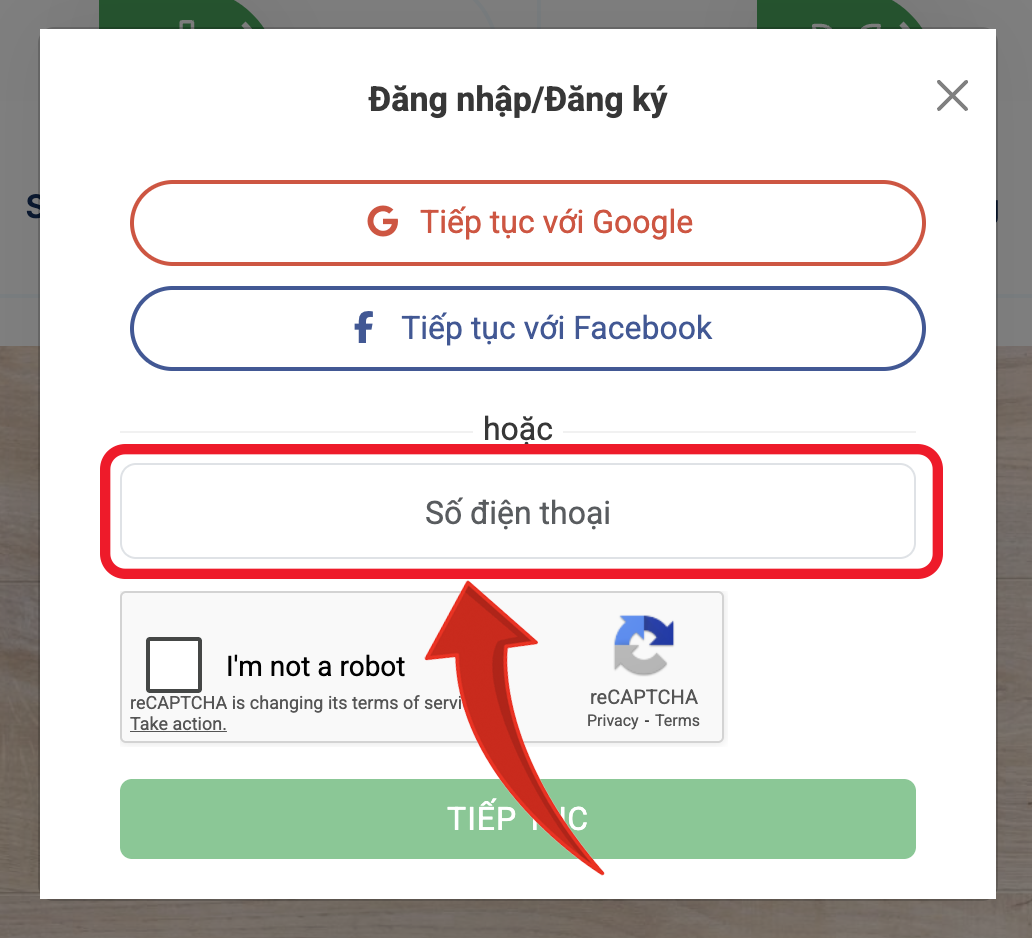Check the I'm not a robot box

[173, 665]
